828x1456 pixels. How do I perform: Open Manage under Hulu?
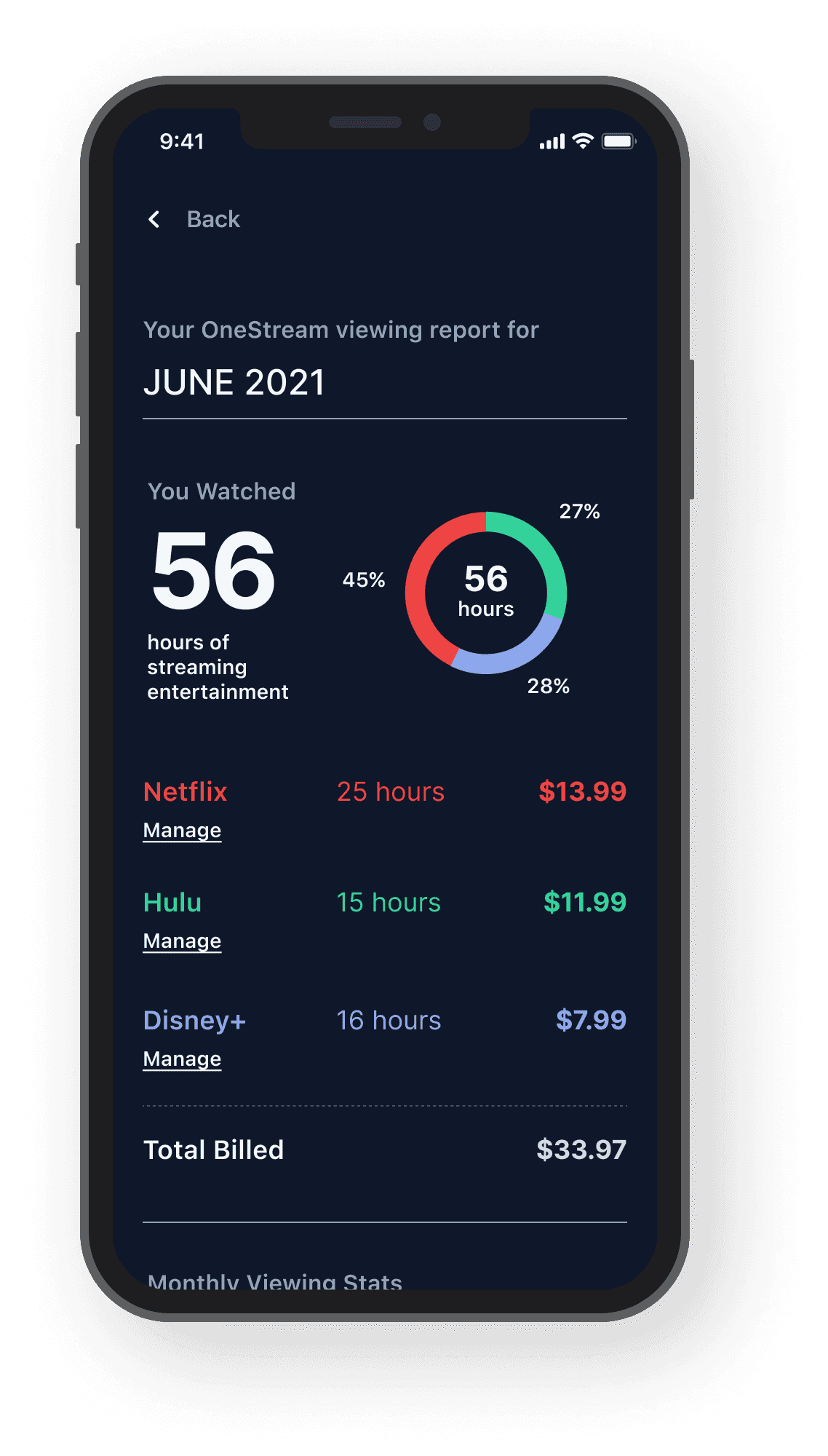182,941
